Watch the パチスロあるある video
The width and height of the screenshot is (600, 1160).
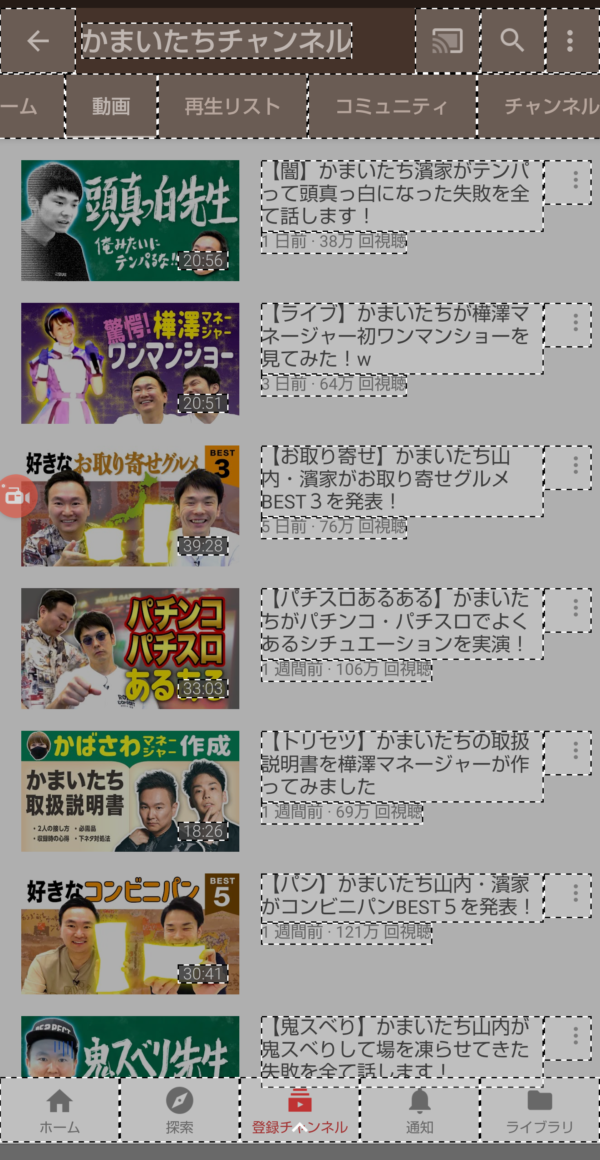click(130, 648)
